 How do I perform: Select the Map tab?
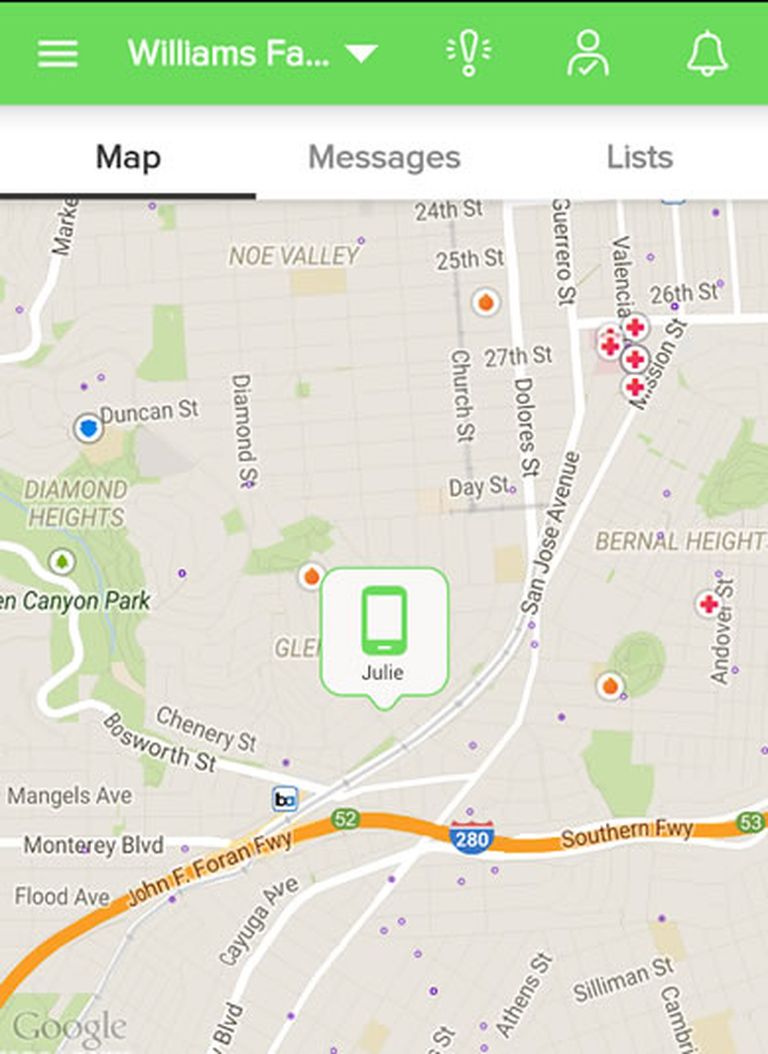(x=128, y=157)
